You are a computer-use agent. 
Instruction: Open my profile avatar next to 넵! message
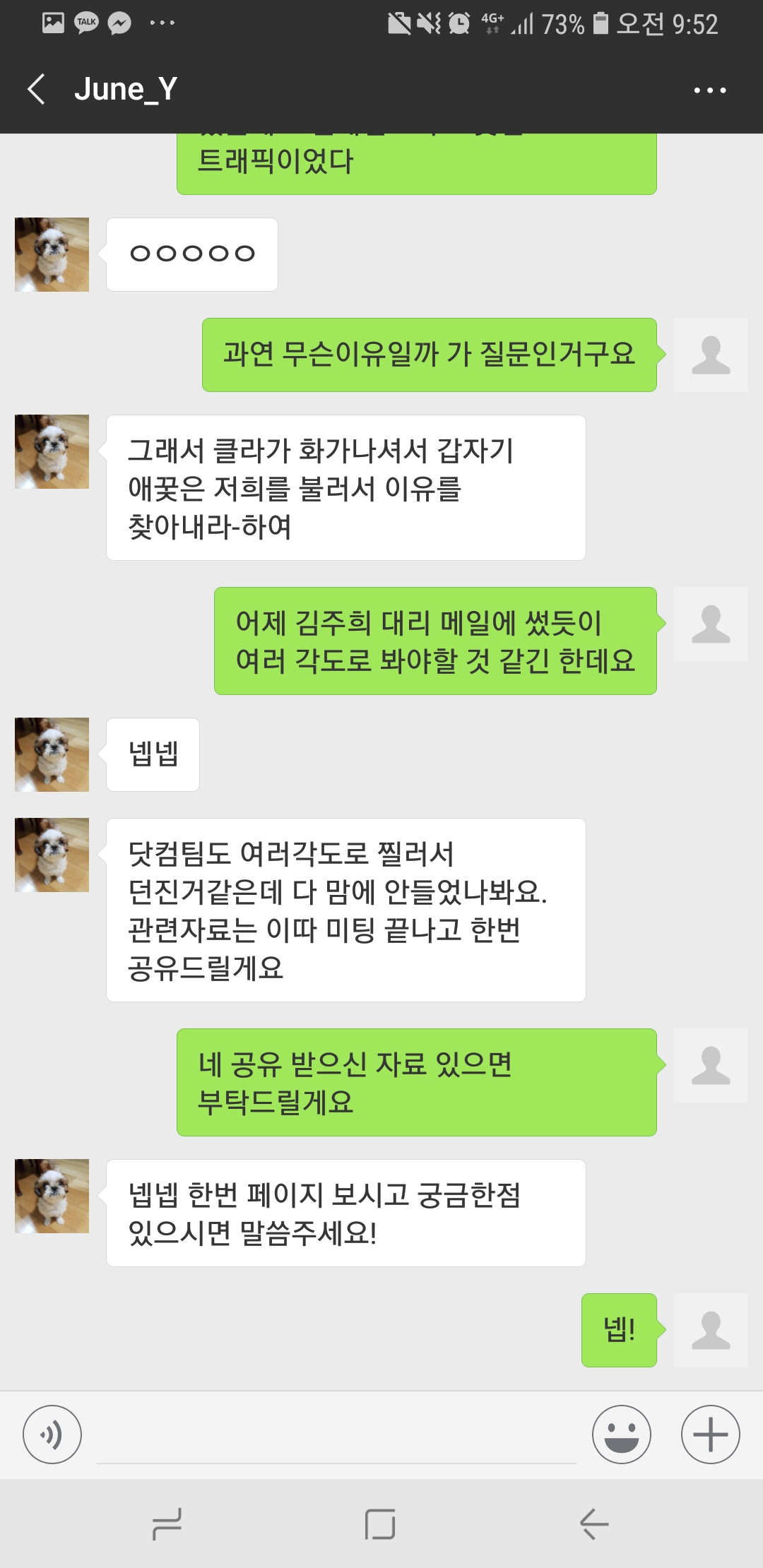point(710,1330)
